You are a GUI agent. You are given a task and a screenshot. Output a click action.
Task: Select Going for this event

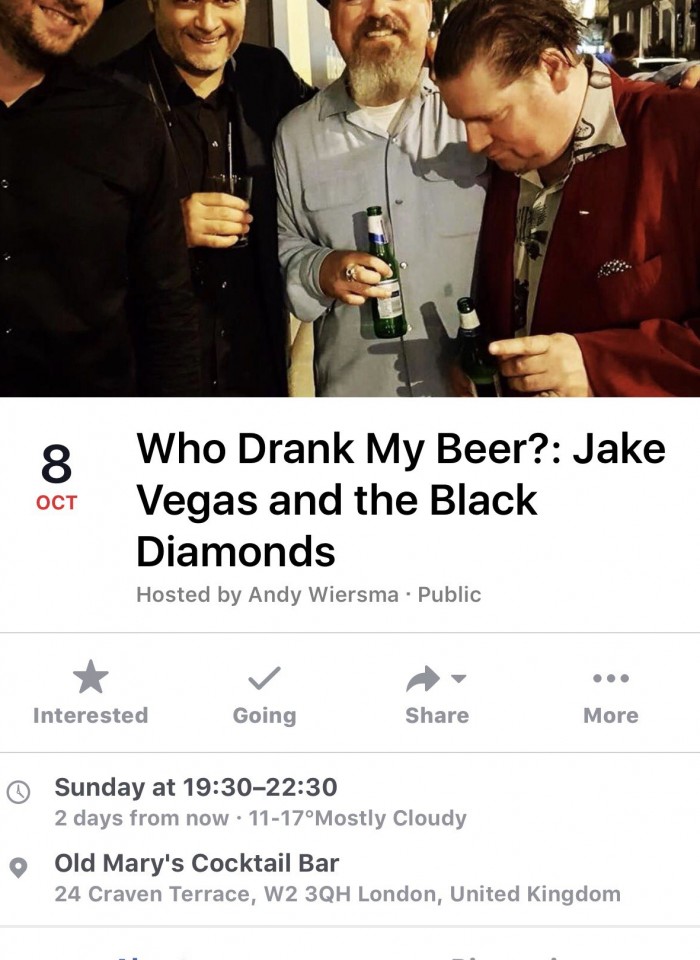pos(264,694)
